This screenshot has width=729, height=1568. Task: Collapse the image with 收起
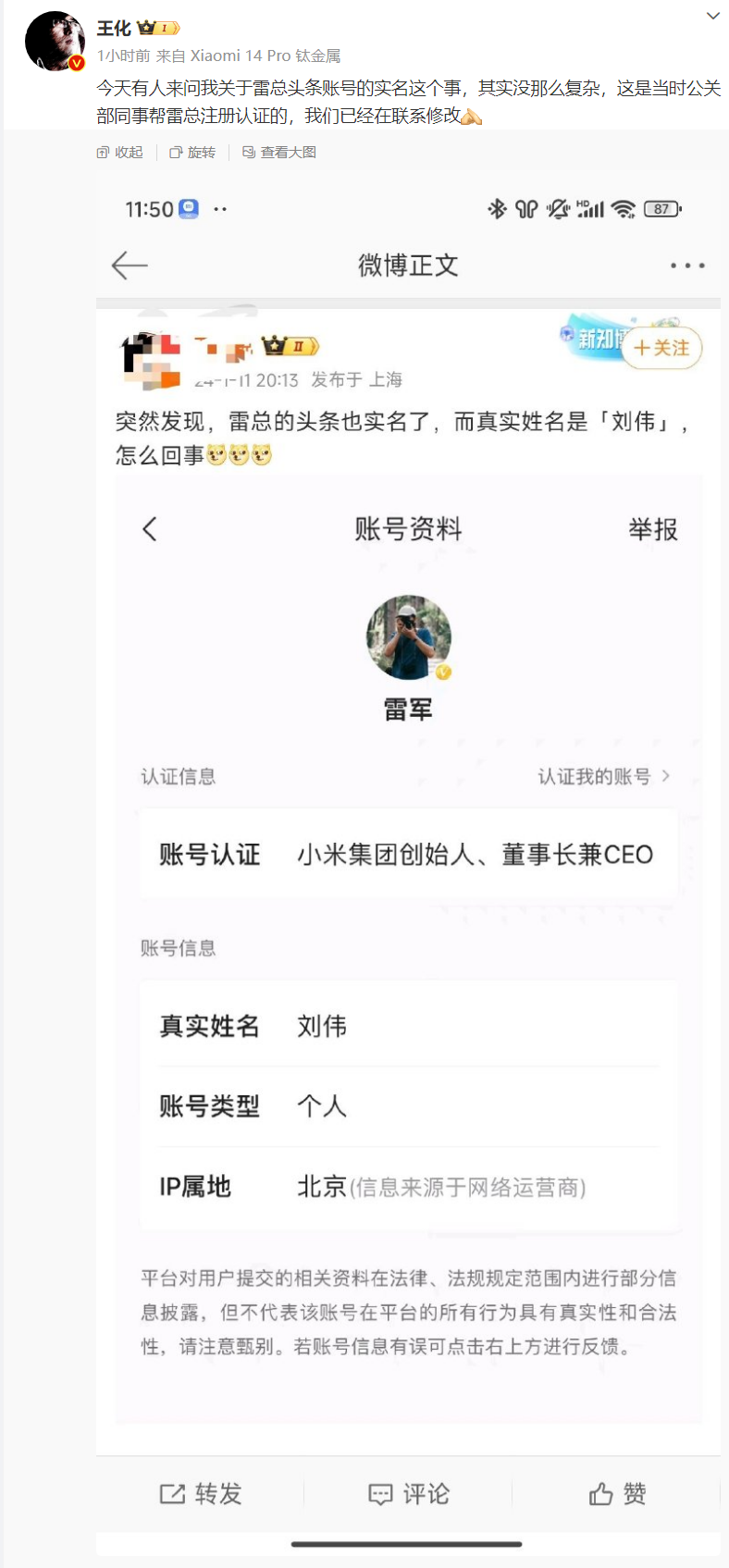tap(120, 153)
